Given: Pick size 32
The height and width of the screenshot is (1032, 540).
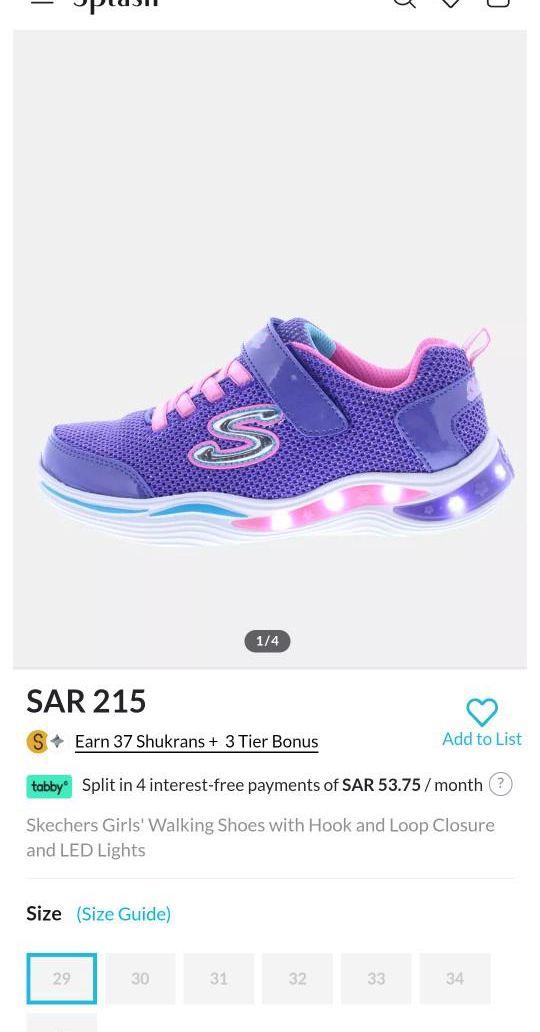Looking at the screenshot, I should tap(298, 978).
